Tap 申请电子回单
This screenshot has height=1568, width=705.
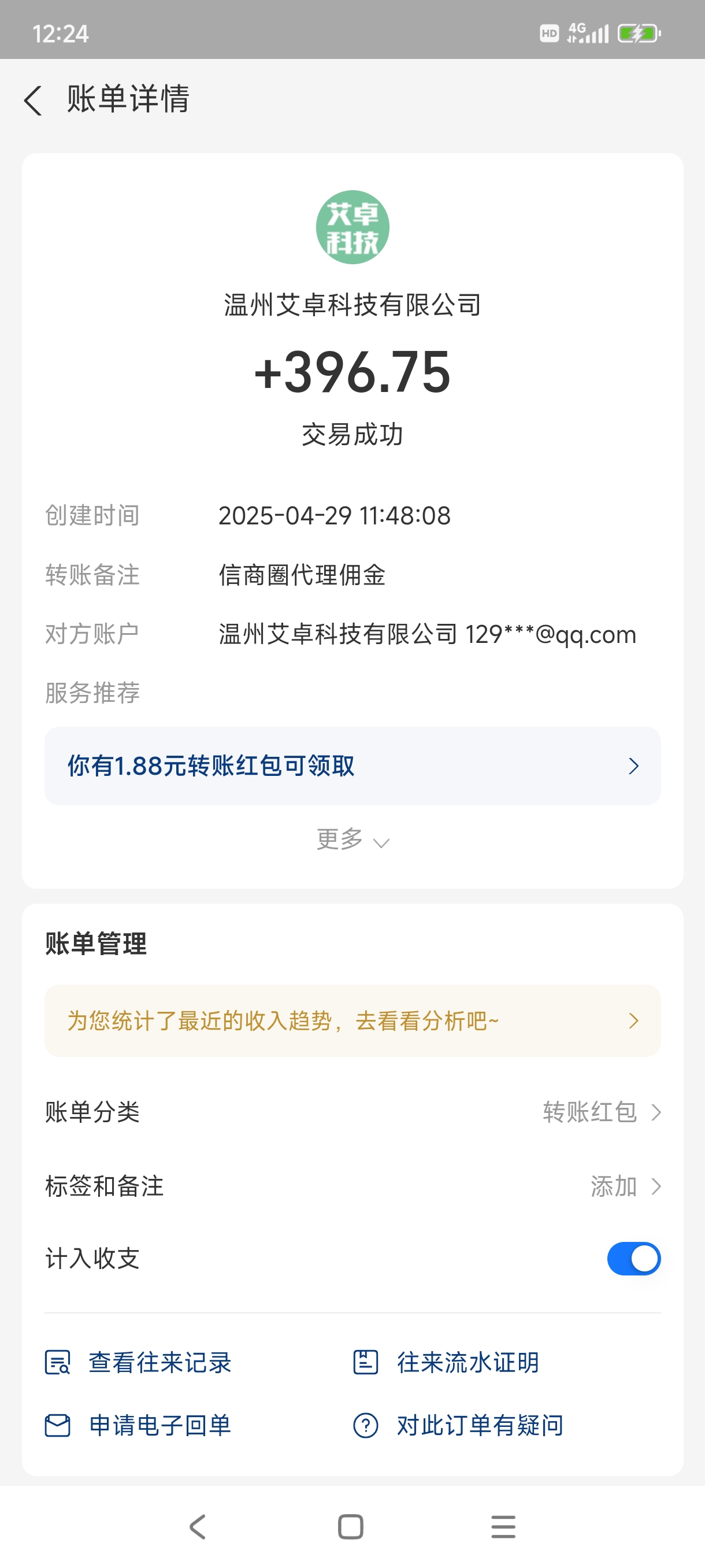tap(139, 1426)
